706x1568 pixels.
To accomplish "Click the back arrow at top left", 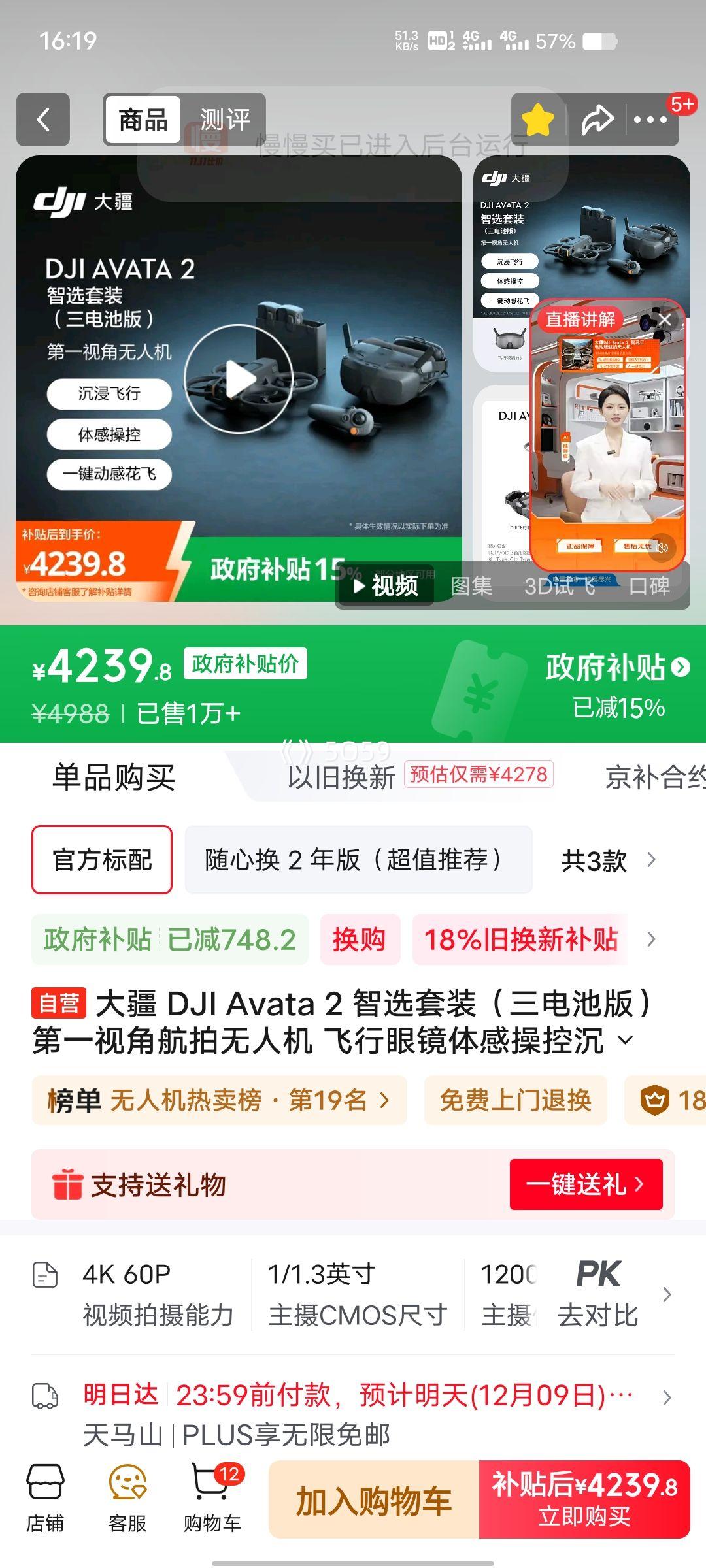I will point(42,120).
